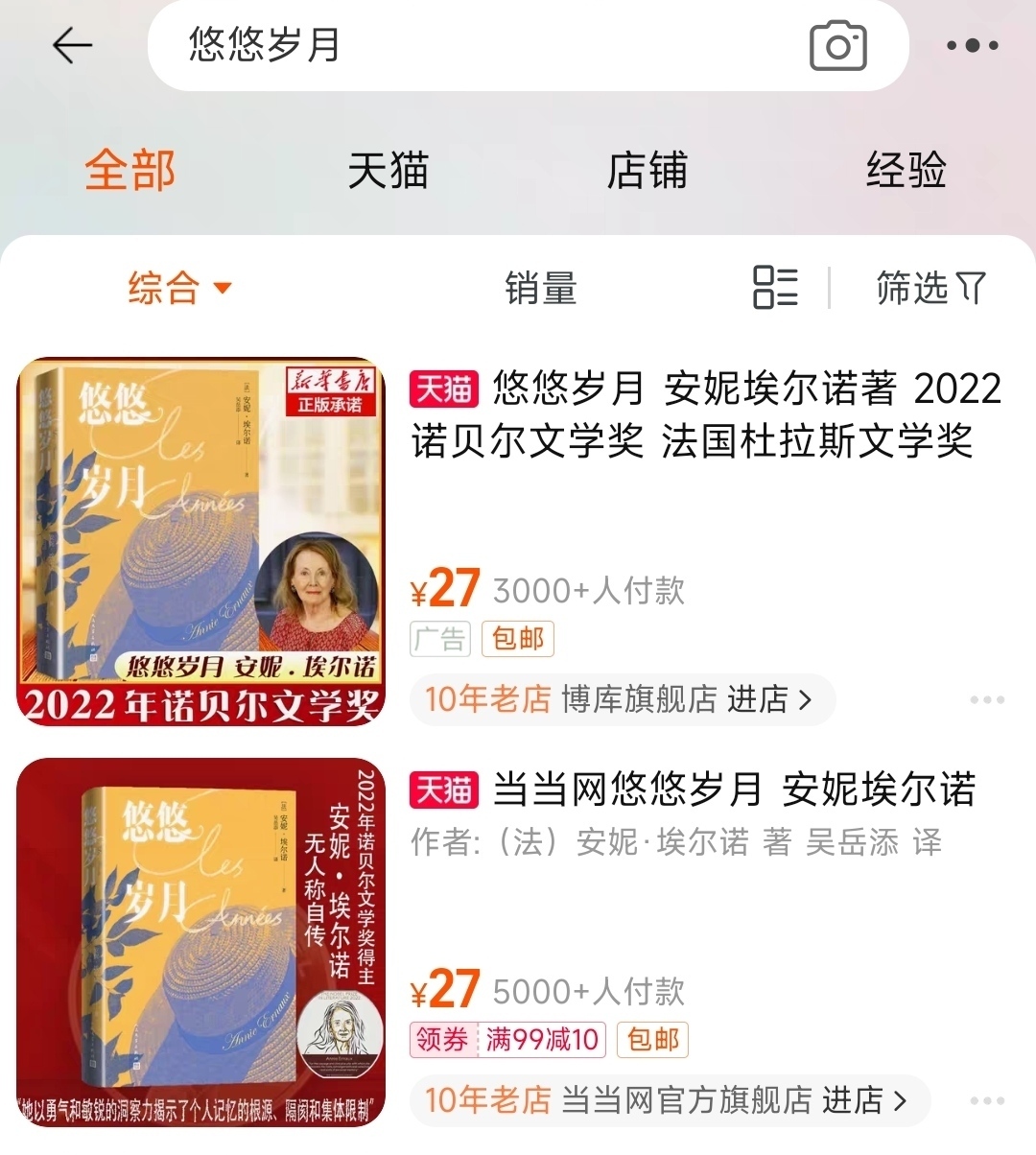This screenshot has width=1036, height=1155.
Task: Switch to the 经验 tab
Action: point(906,171)
